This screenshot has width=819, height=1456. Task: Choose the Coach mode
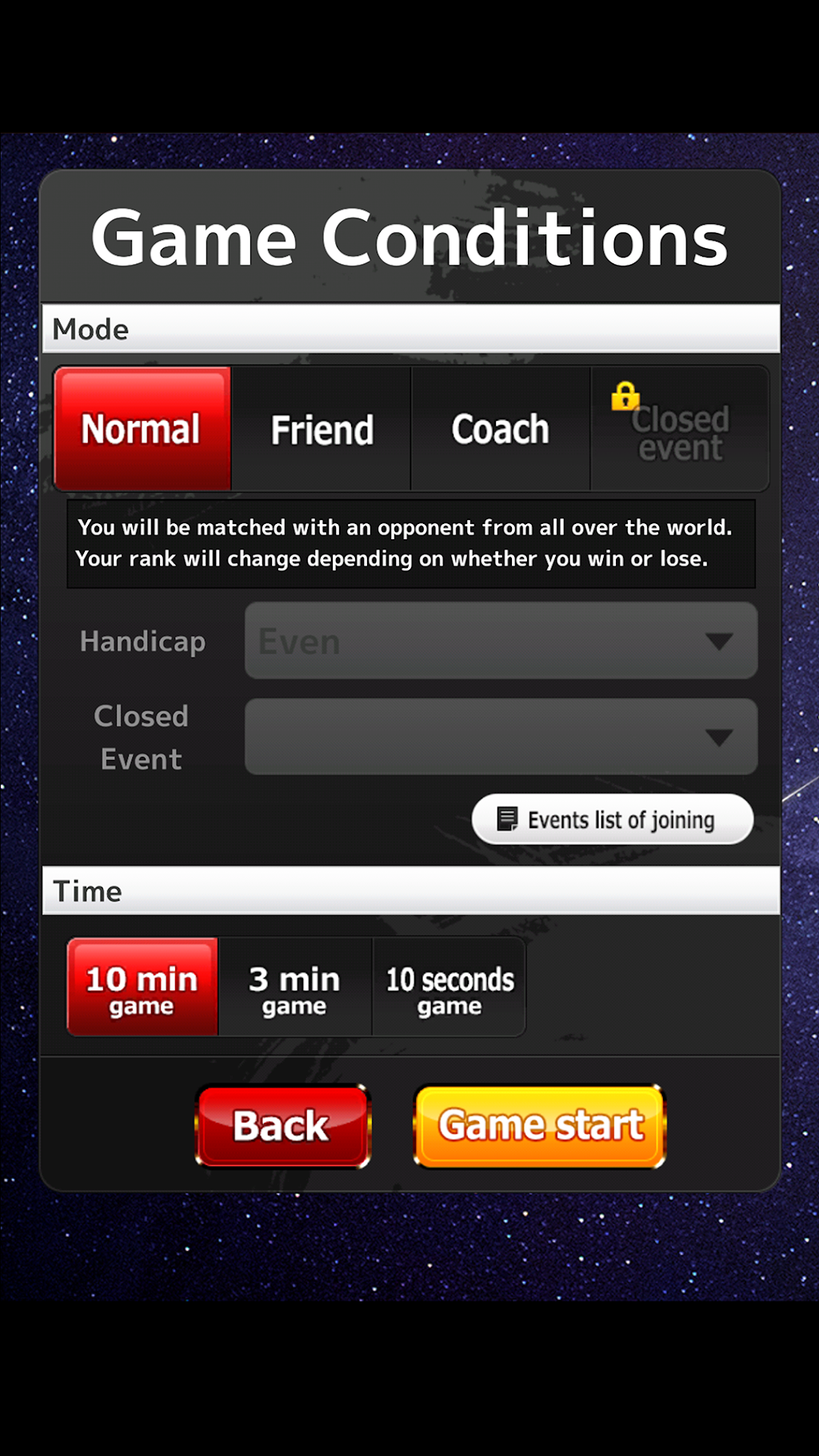click(501, 429)
